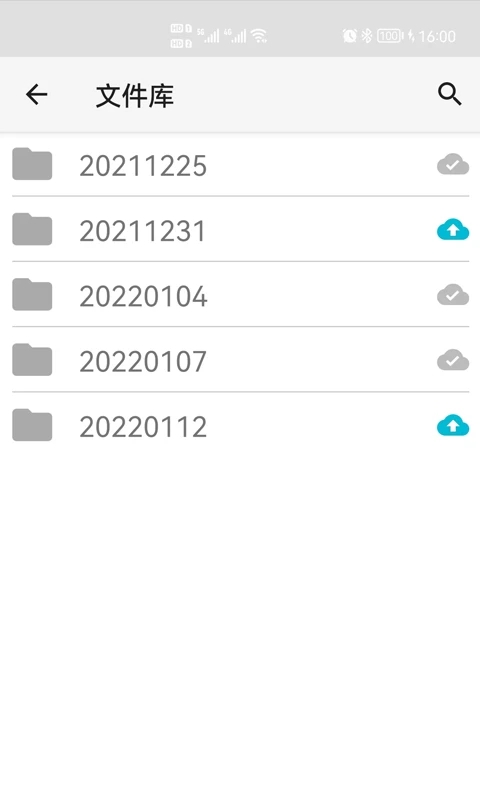Go back using the arrow icon

coord(37,95)
